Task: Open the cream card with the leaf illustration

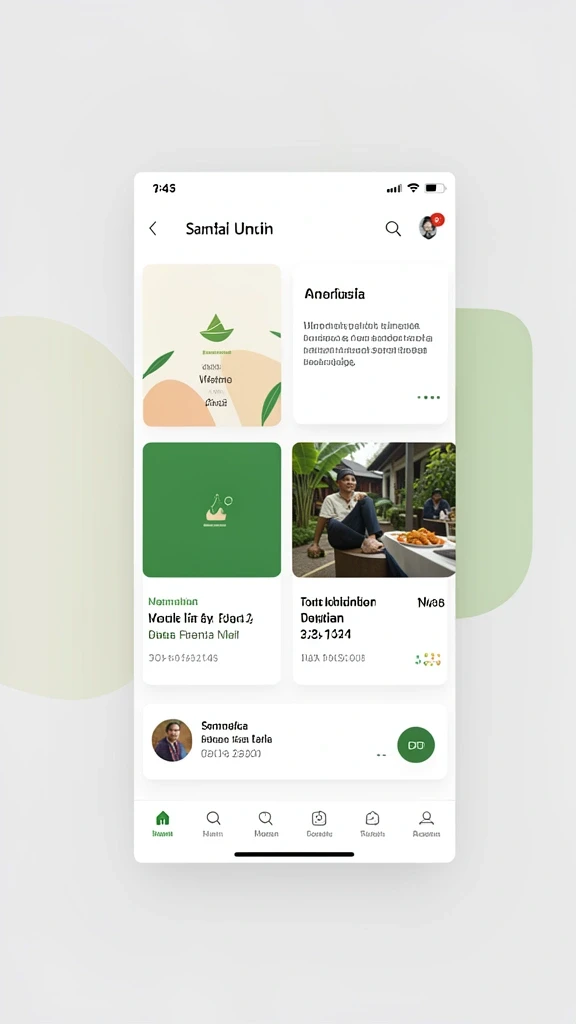Action: (x=212, y=345)
